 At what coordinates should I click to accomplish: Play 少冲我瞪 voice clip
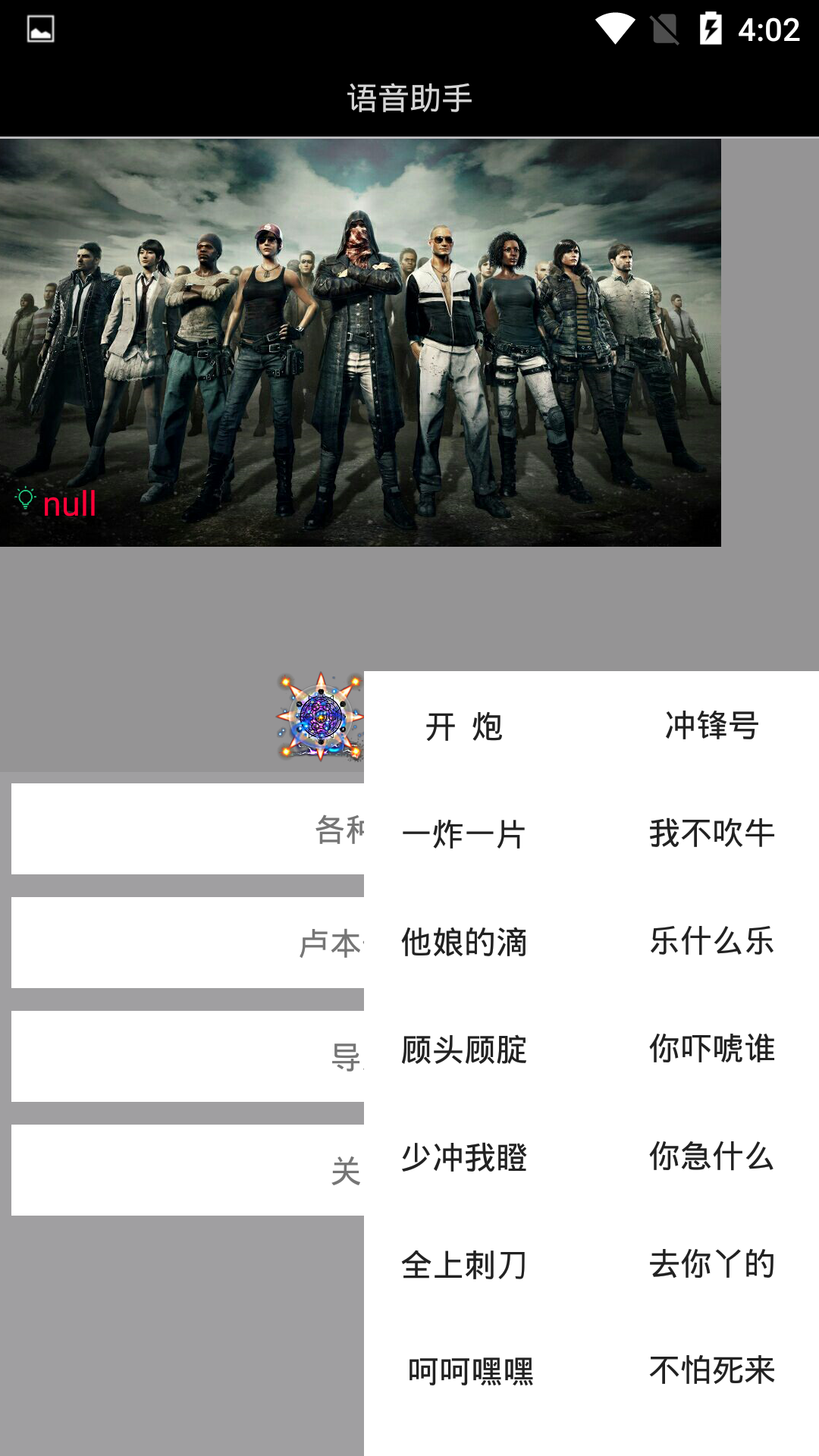pos(464,1157)
